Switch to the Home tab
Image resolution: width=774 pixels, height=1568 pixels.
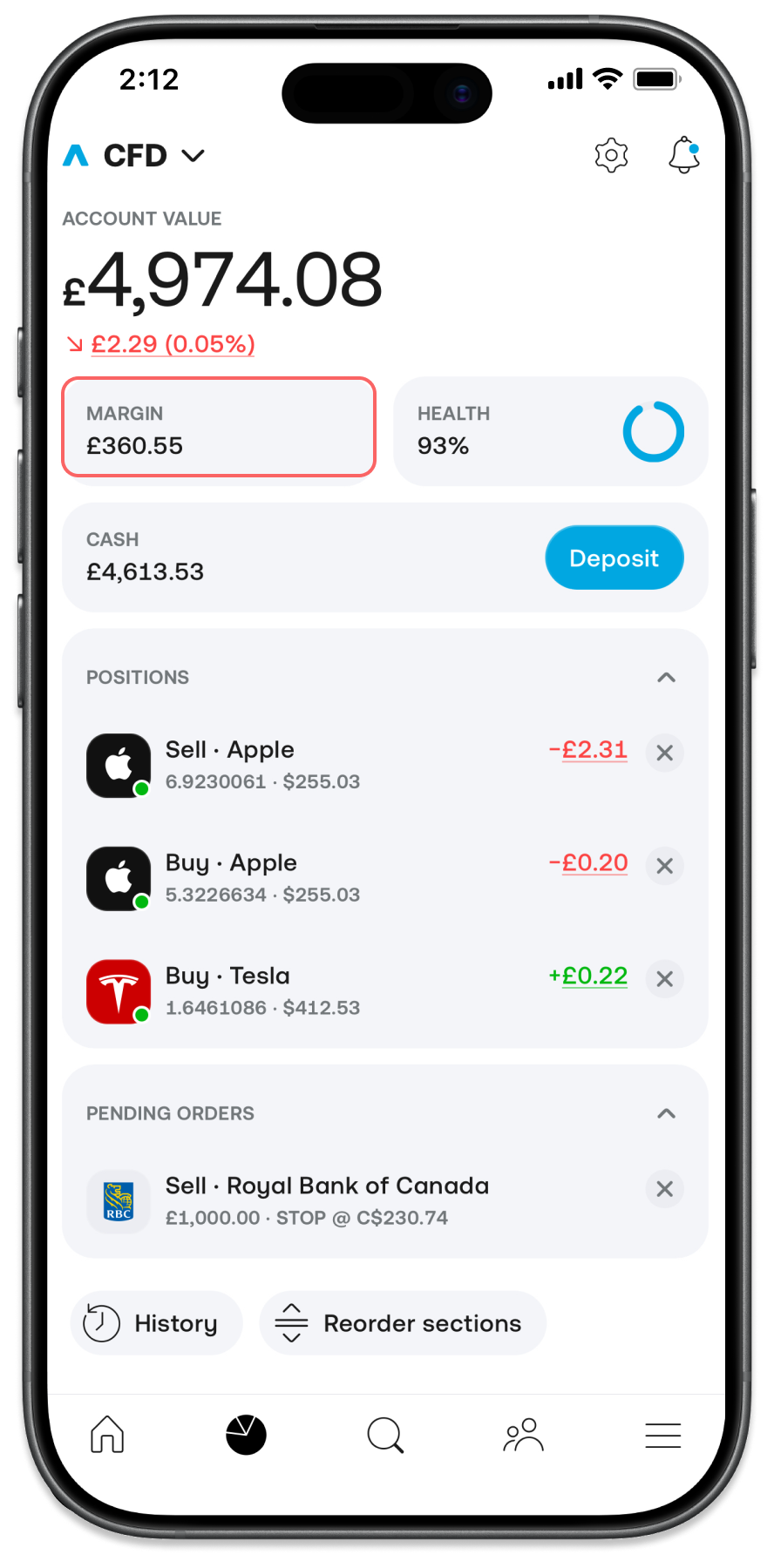coord(107,1435)
